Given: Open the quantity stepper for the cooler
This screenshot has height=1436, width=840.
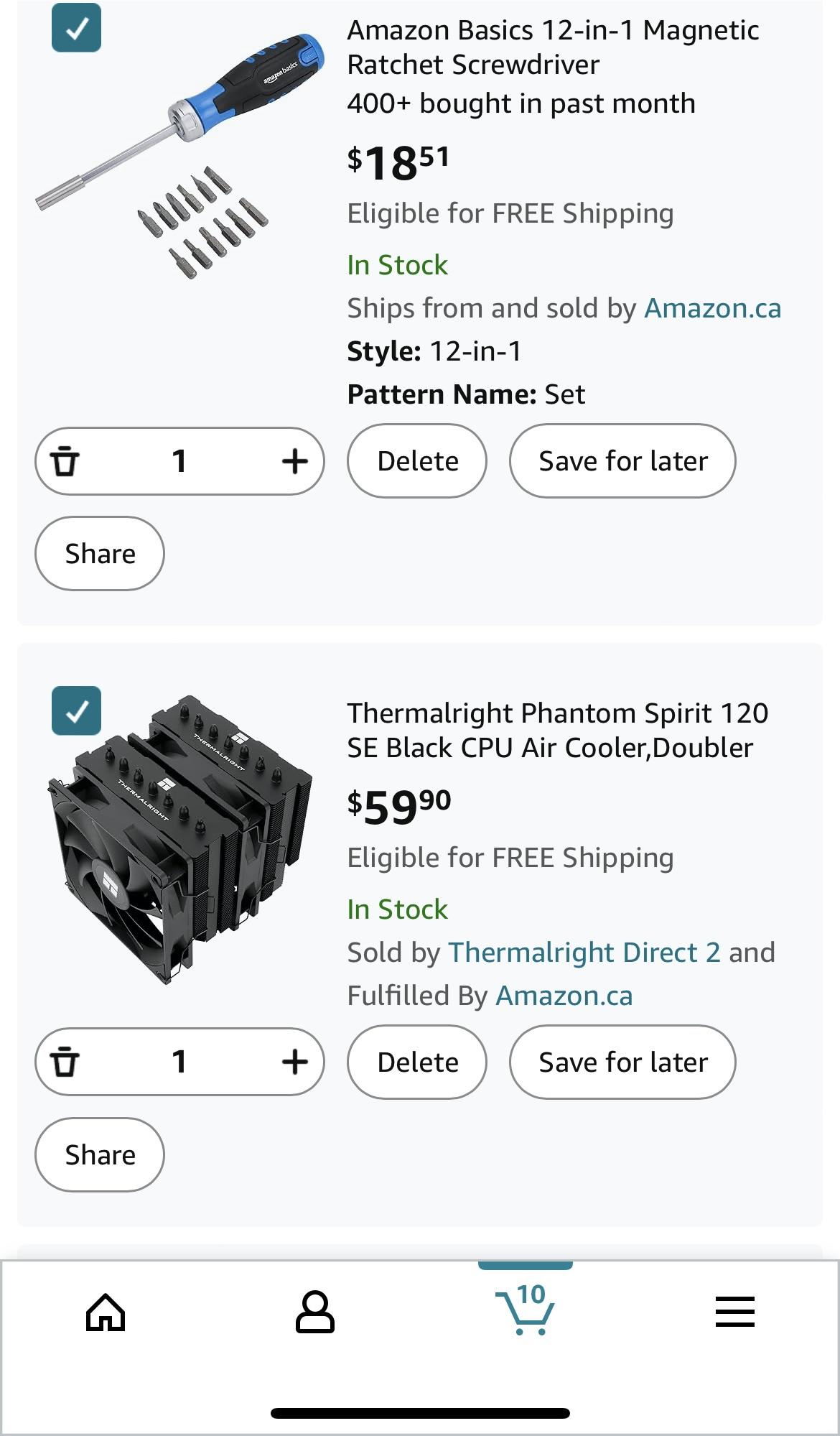Looking at the screenshot, I should click(x=179, y=1062).
